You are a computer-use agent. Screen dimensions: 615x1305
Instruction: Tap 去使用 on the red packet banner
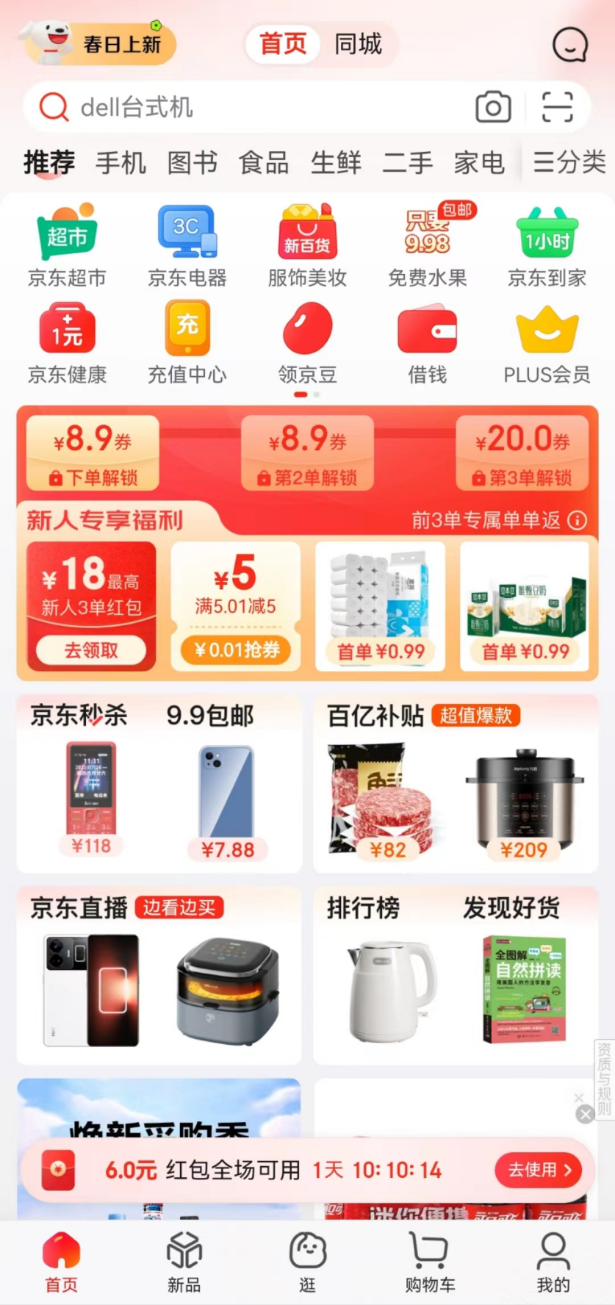(538, 1169)
